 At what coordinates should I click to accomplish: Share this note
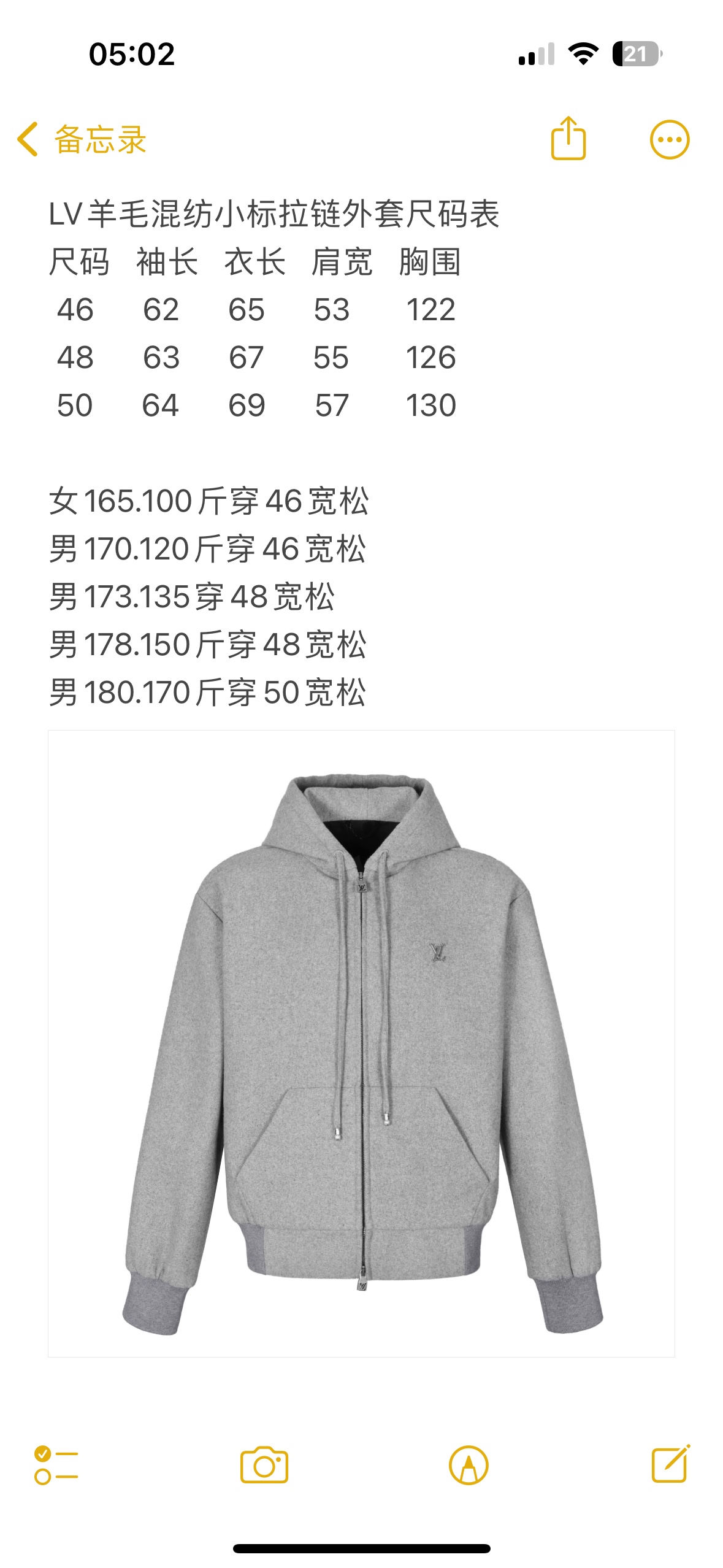(568, 139)
